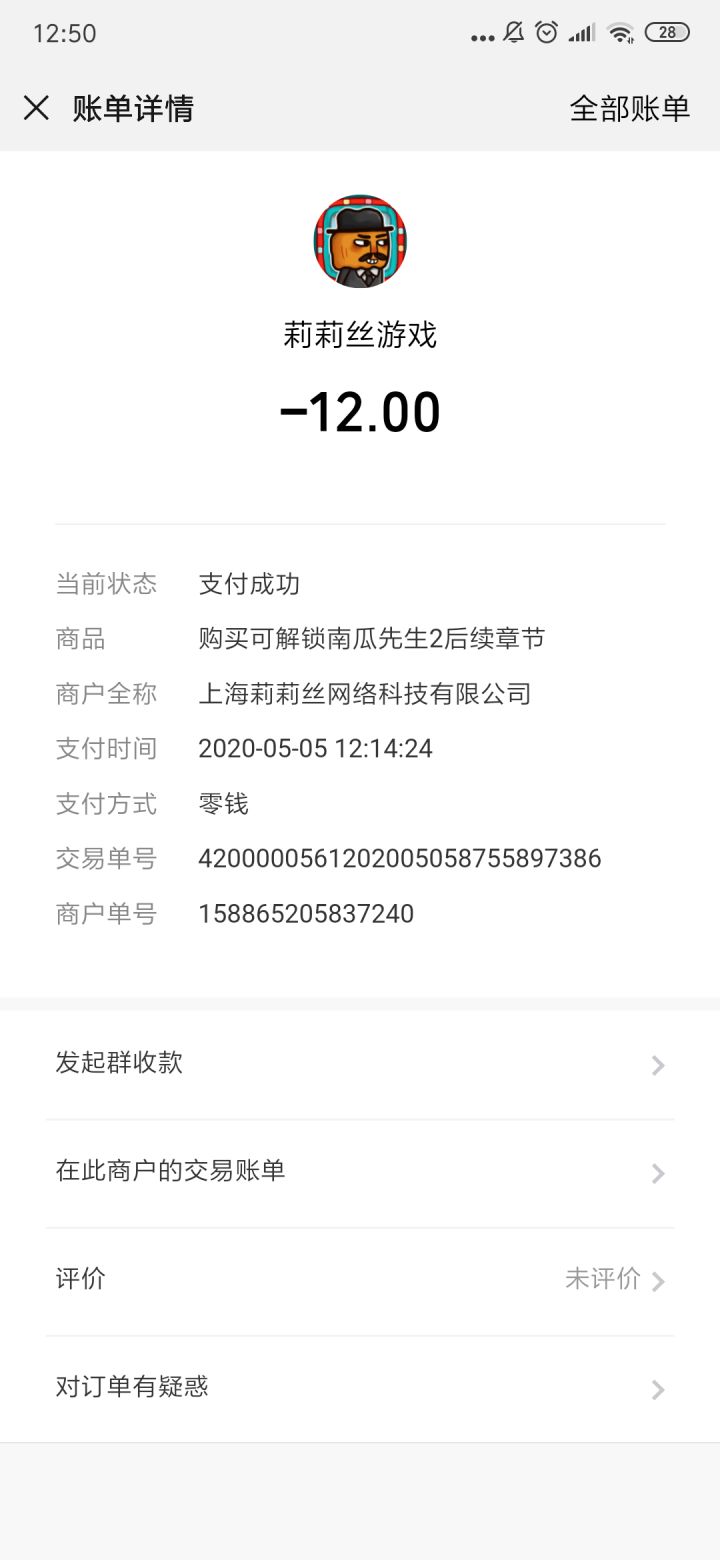Tap the alarm clock icon in status bar
Image resolution: width=720 pixels, height=1560 pixels.
point(546,32)
